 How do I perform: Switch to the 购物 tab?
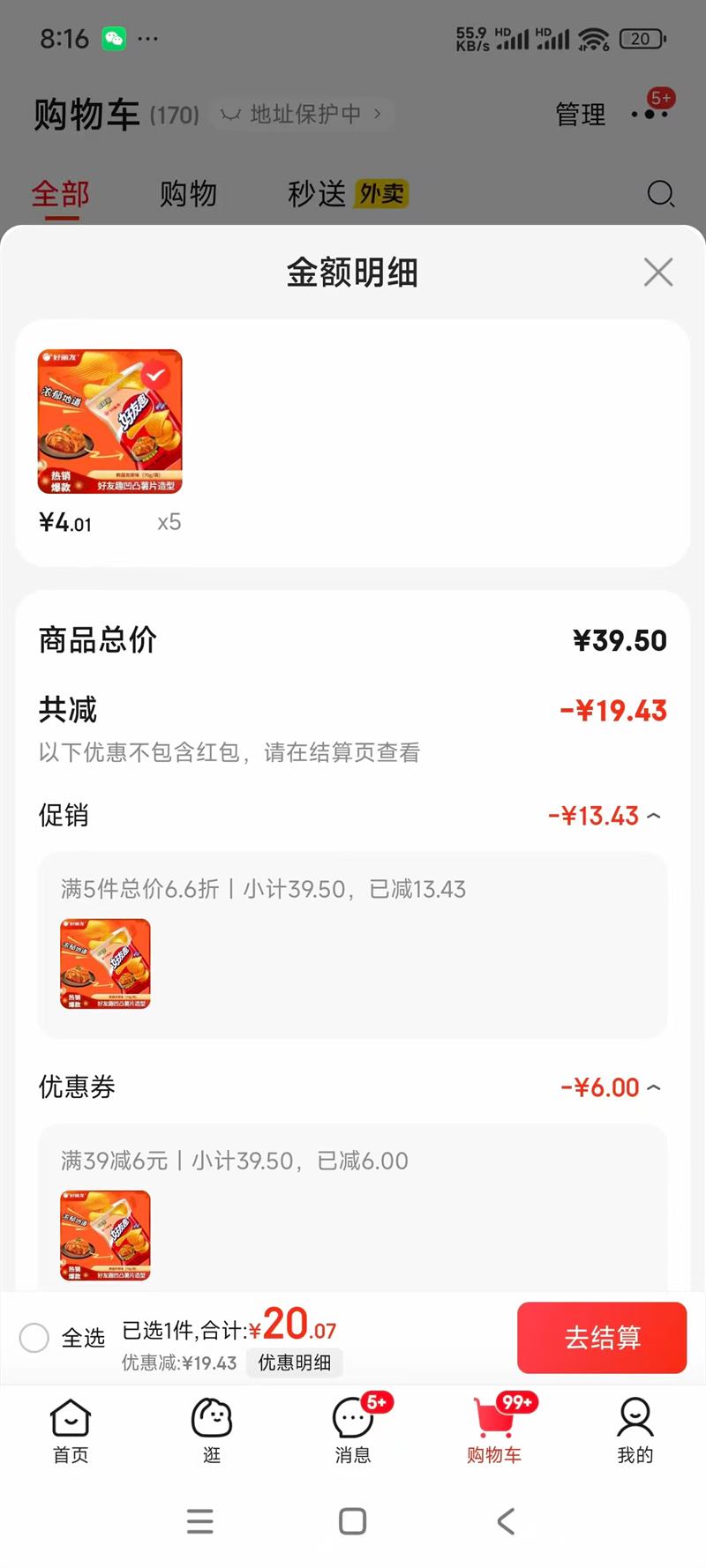click(x=188, y=194)
